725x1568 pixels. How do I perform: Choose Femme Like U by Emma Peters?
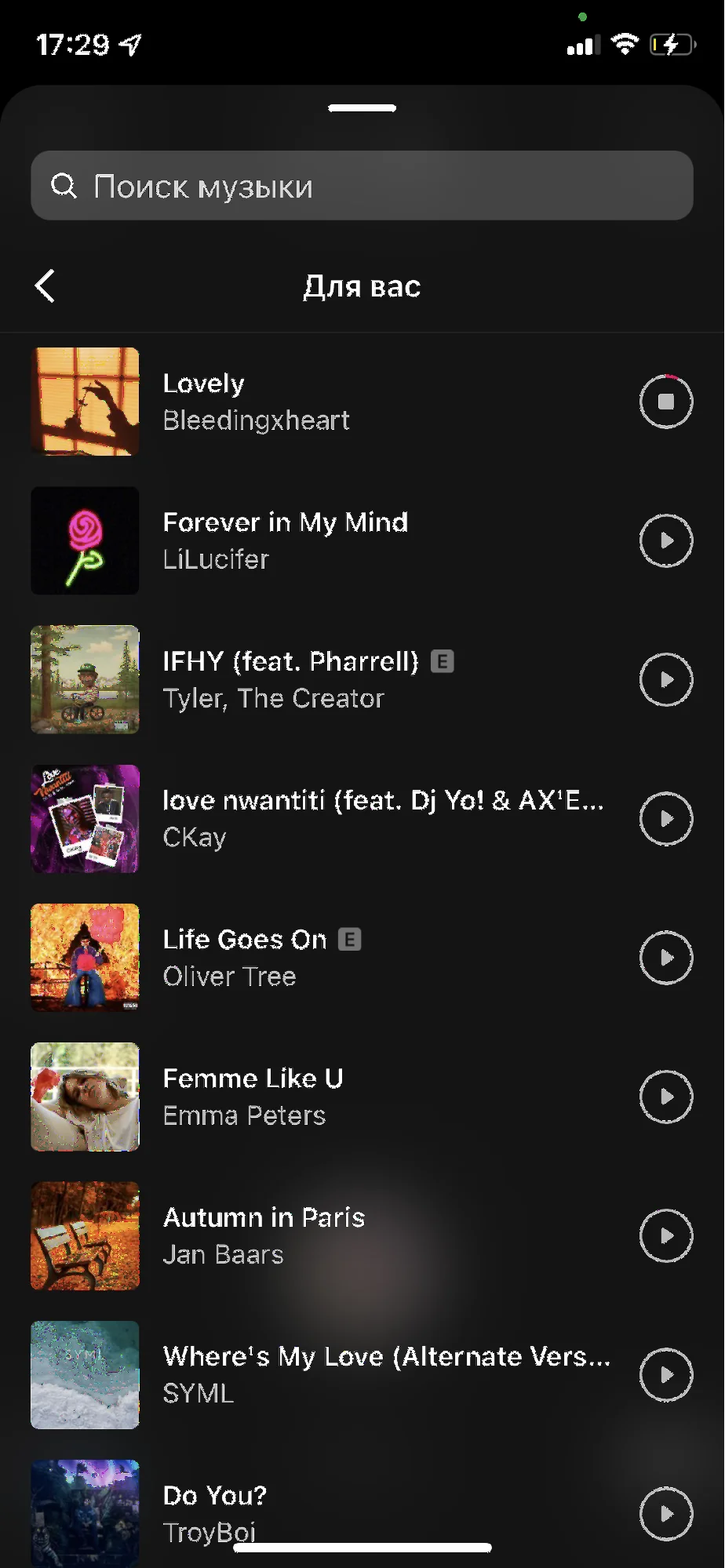tap(314, 1097)
